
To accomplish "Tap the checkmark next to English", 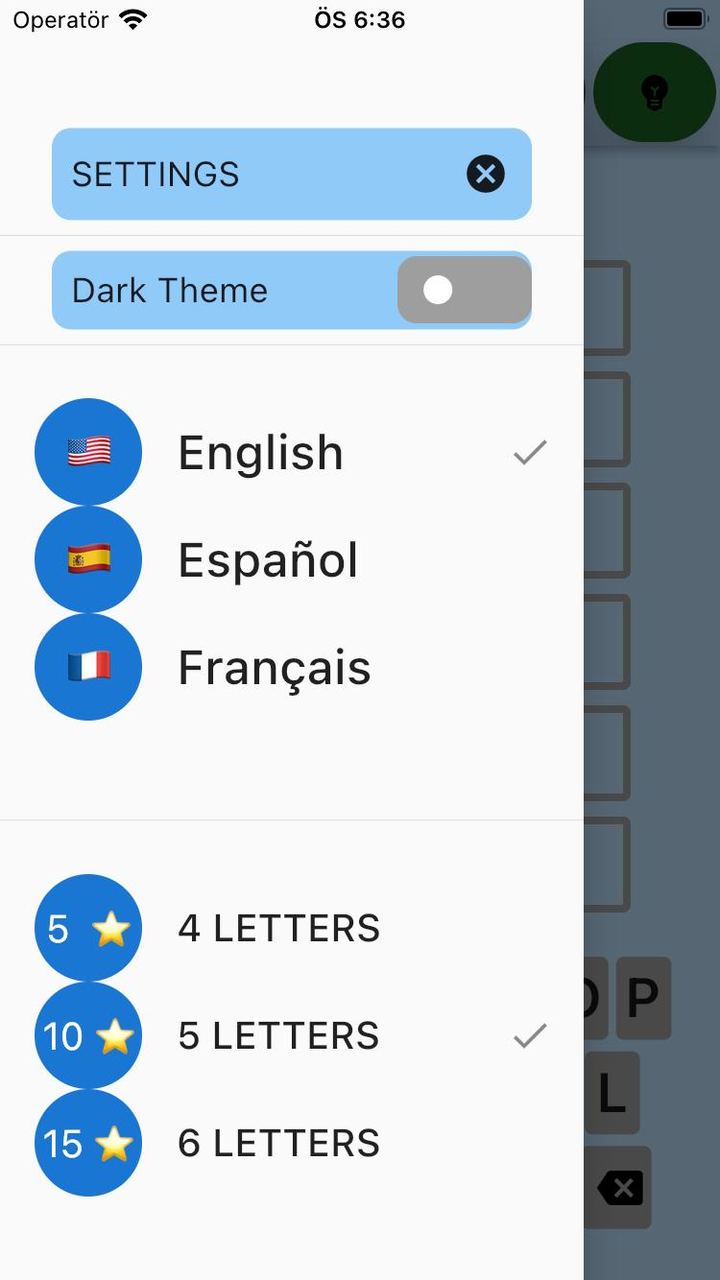I will pos(529,451).
